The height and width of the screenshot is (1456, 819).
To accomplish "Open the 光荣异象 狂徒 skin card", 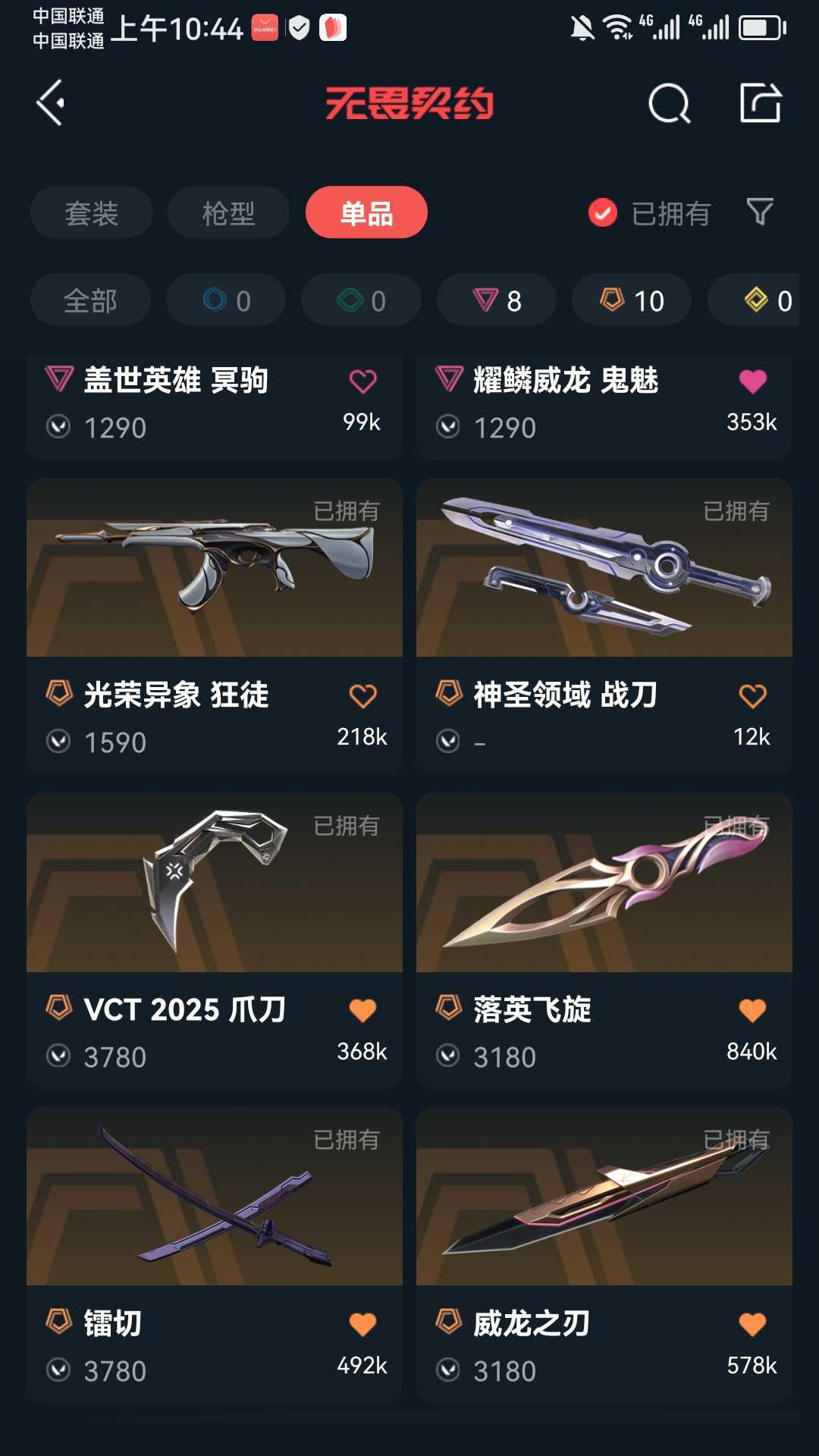I will [x=215, y=626].
